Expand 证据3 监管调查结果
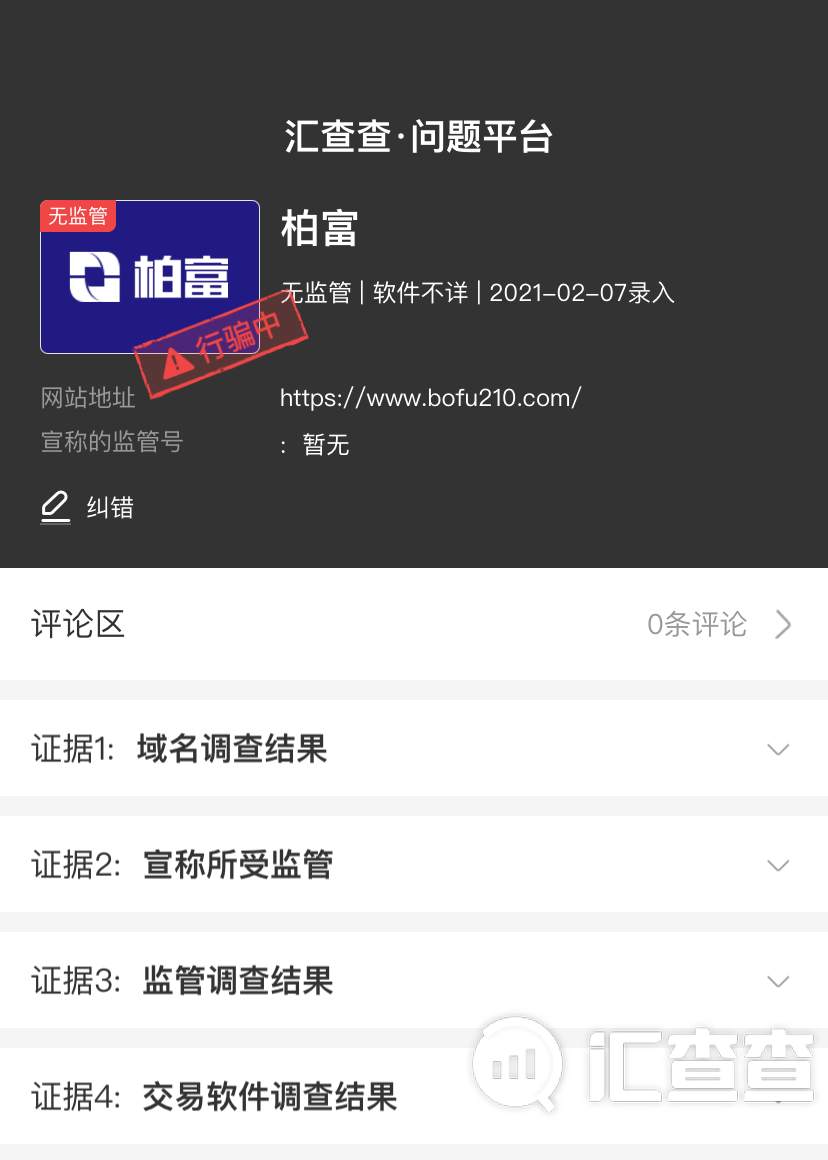Image resolution: width=828 pixels, height=1160 pixels. (x=778, y=980)
